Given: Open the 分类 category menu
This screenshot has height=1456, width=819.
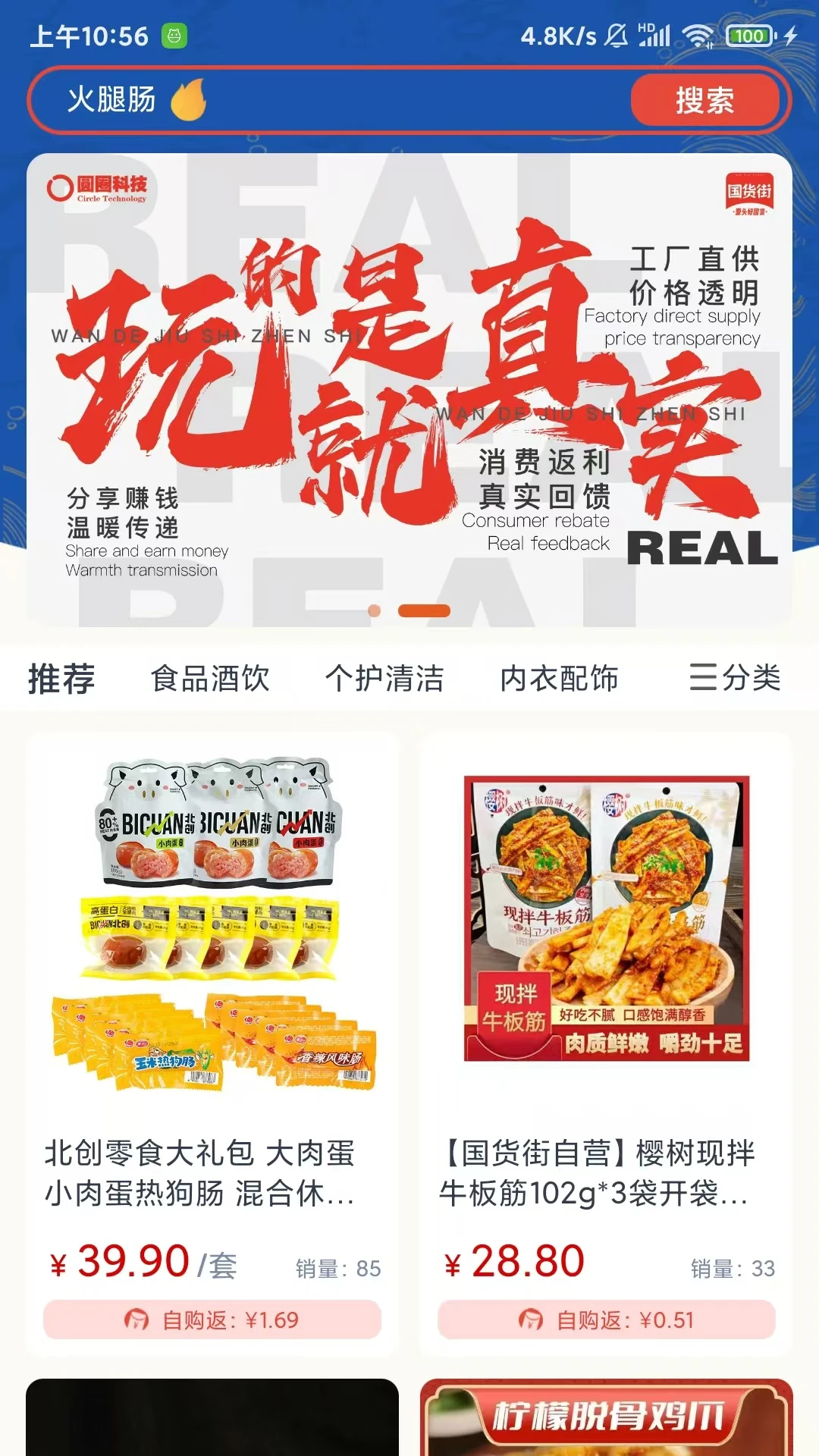Looking at the screenshot, I should 734,678.
